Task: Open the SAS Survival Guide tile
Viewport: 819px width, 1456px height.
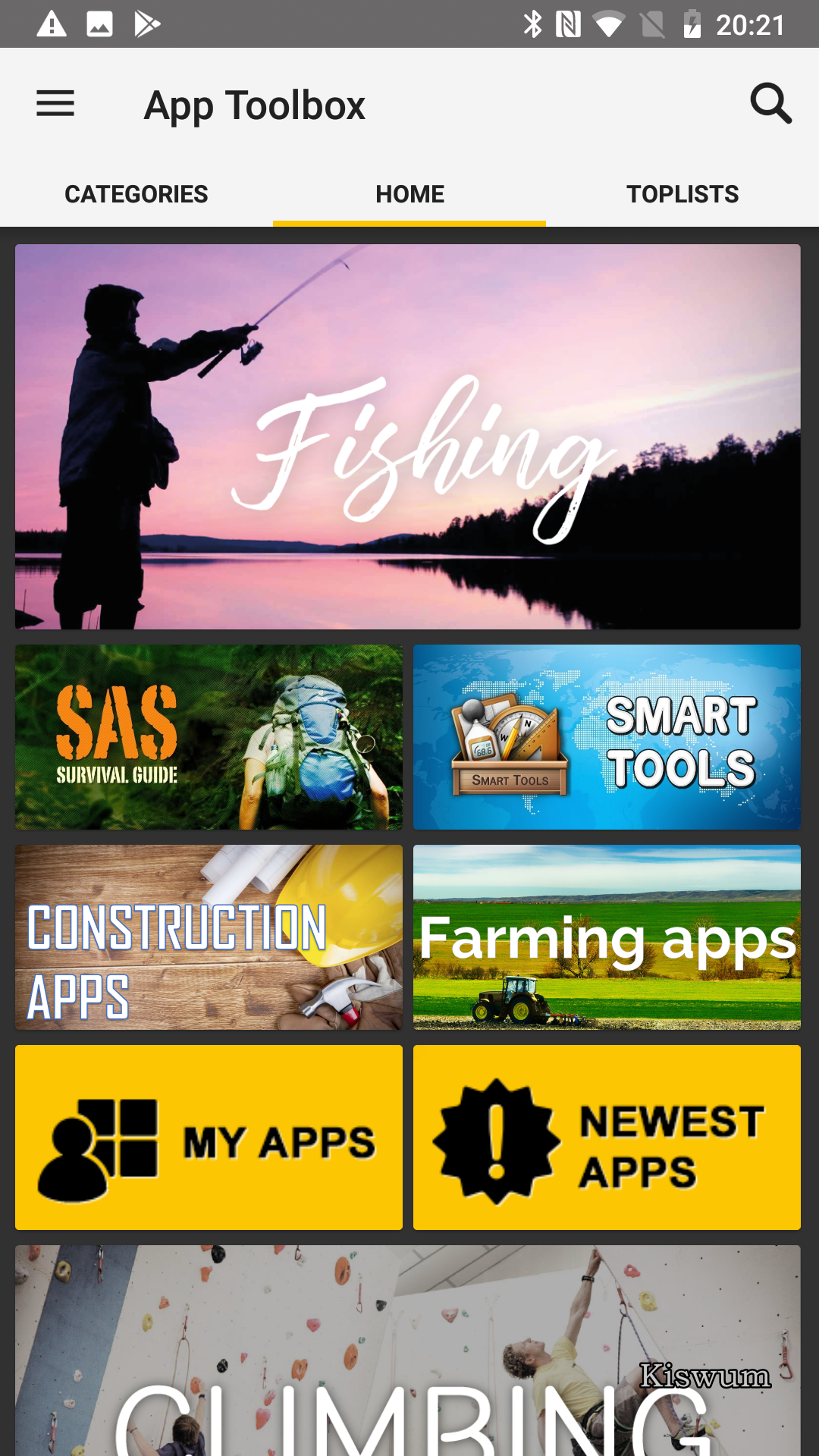Action: pyautogui.click(x=209, y=737)
